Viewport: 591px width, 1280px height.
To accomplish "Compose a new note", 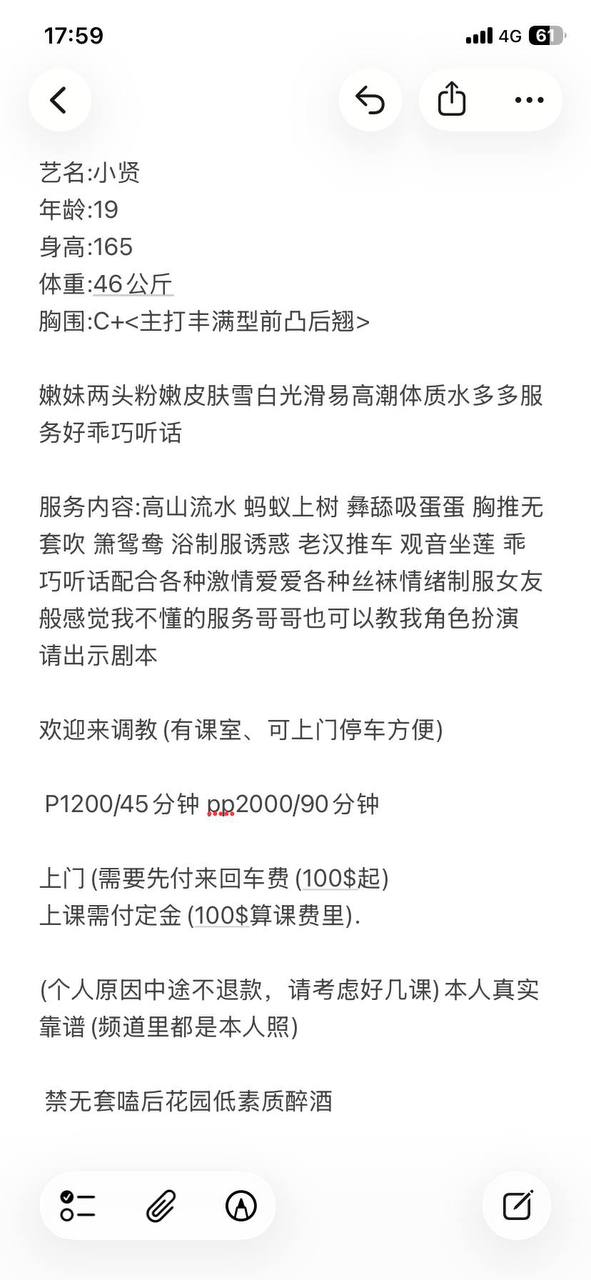I will tap(518, 1206).
